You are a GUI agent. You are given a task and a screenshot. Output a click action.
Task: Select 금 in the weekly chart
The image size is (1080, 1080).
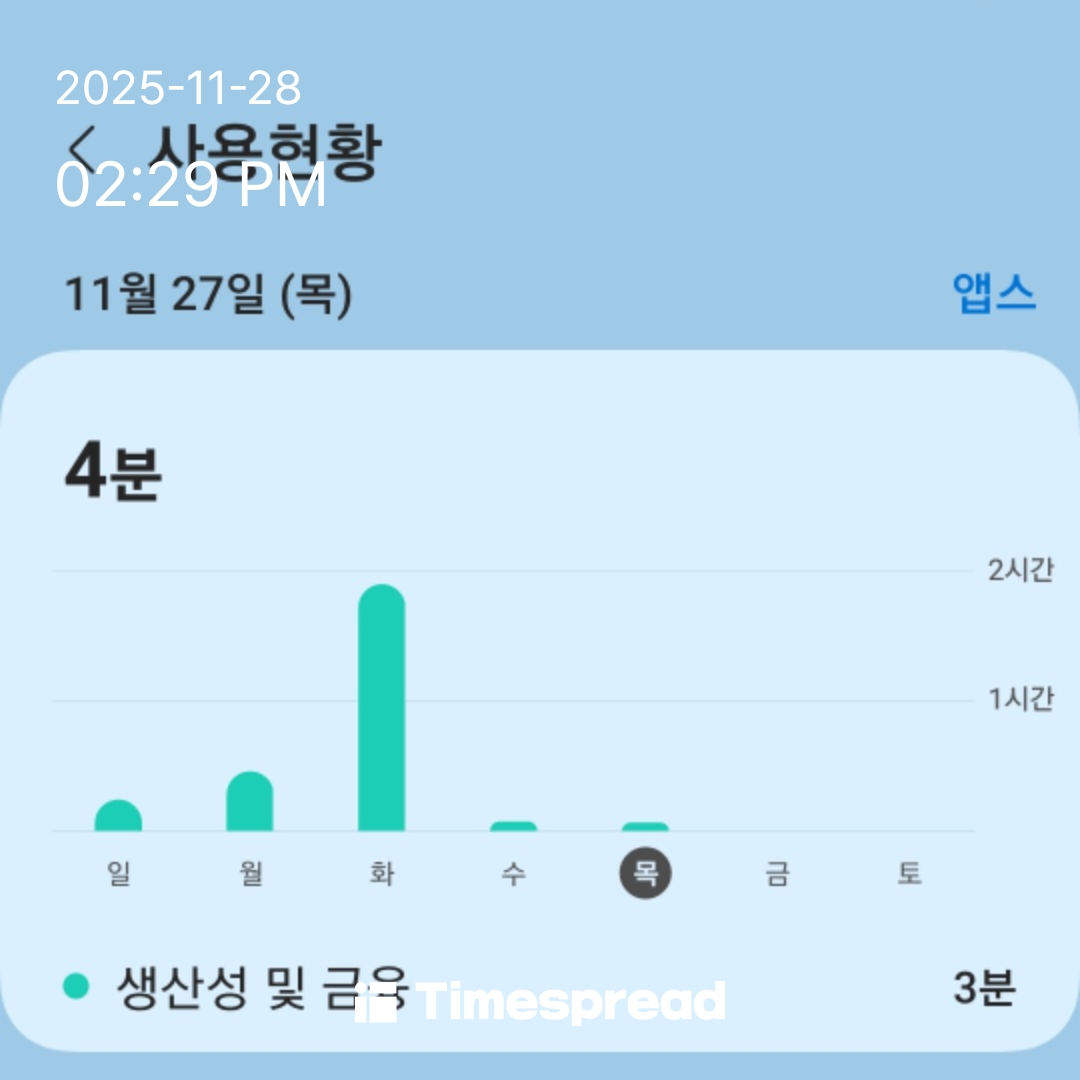778,873
